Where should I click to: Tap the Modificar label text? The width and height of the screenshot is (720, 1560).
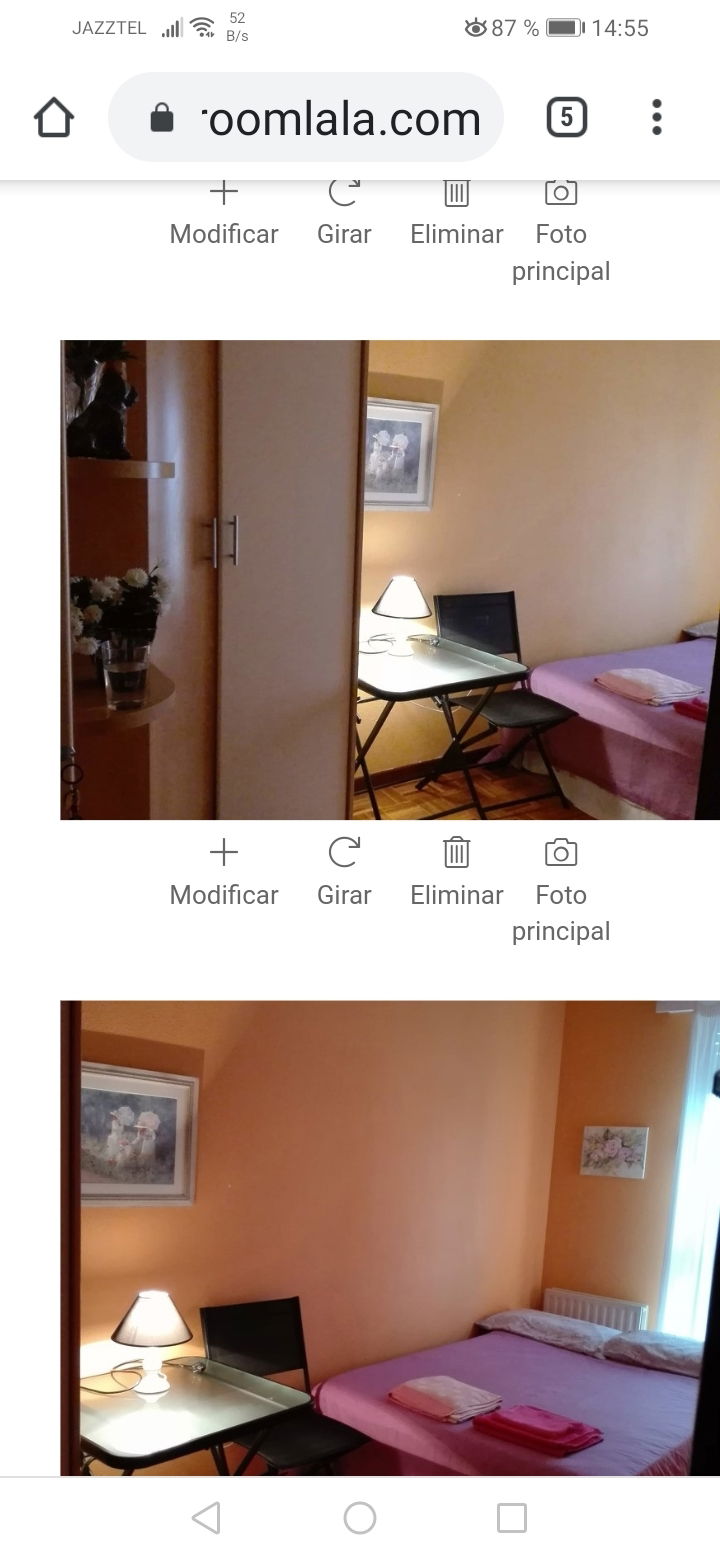click(x=224, y=234)
